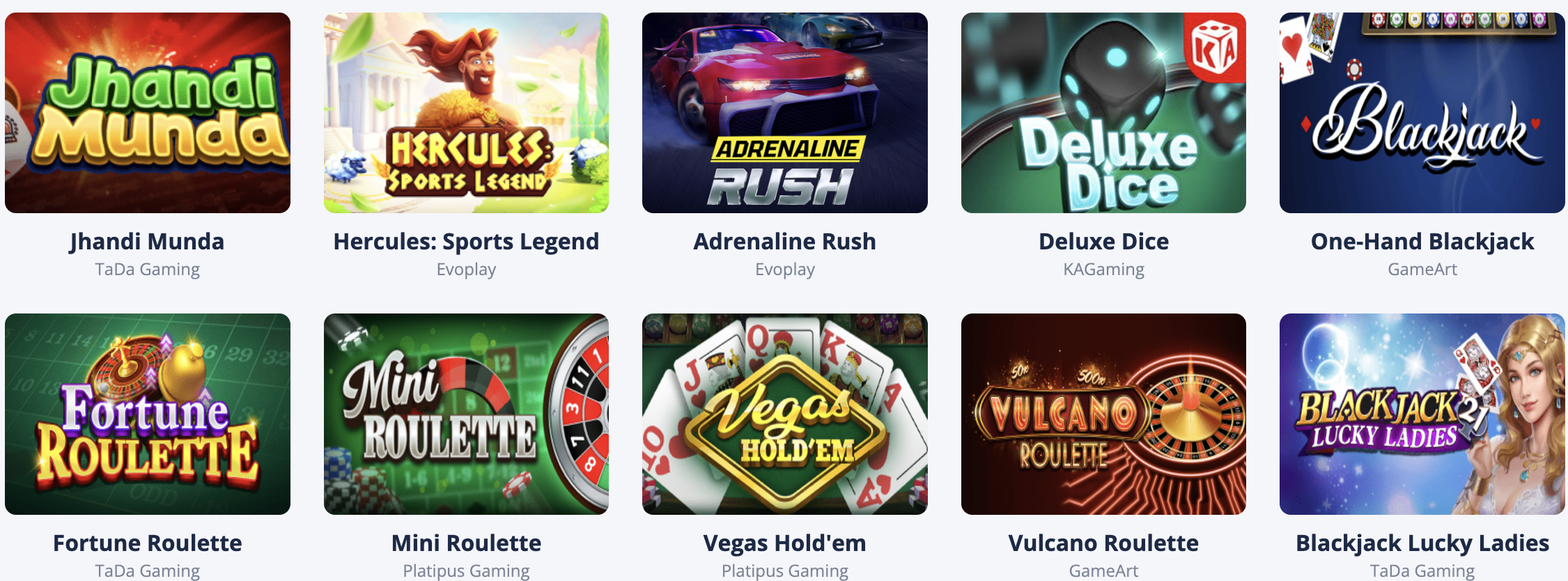The image size is (1568, 581).
Task: Open the Jhandi Munda game
Action: (147, 113)
